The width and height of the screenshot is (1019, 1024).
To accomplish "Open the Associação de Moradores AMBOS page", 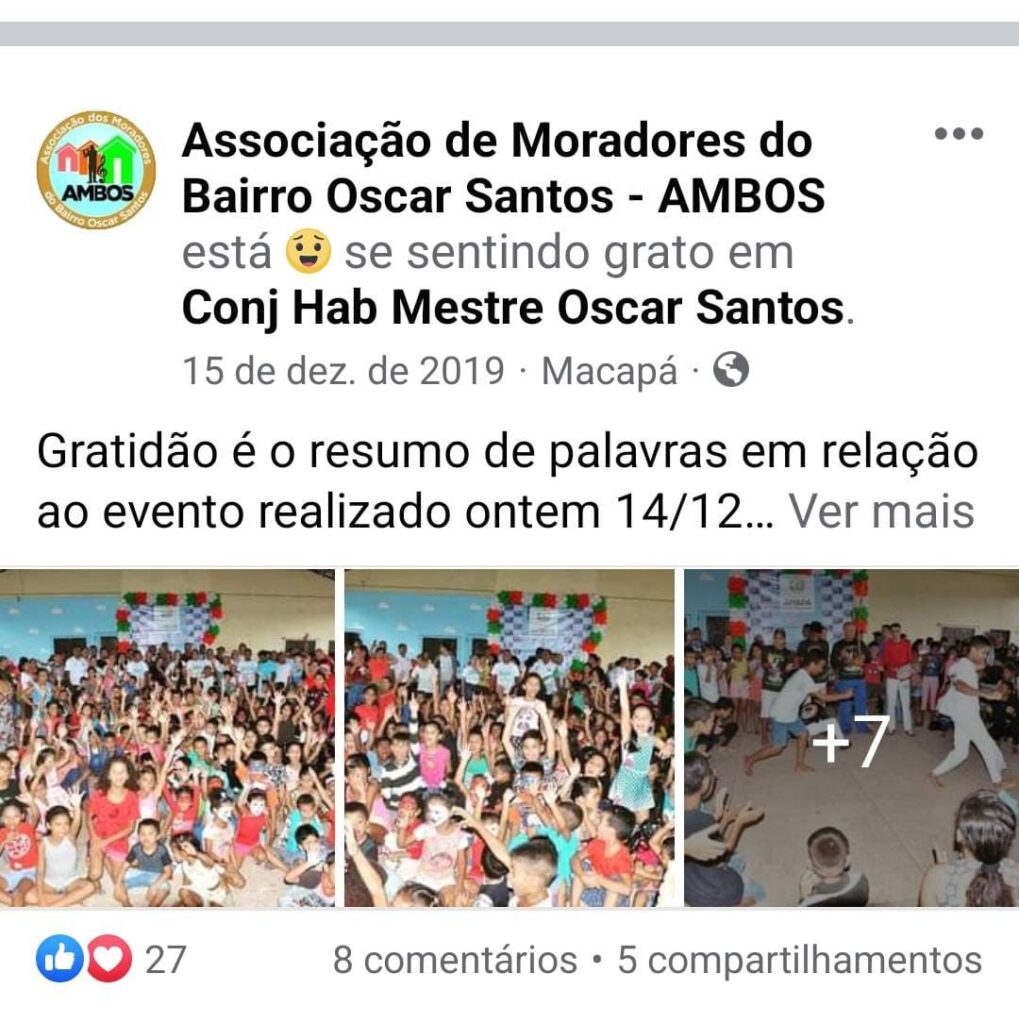I will pos(502,169).
